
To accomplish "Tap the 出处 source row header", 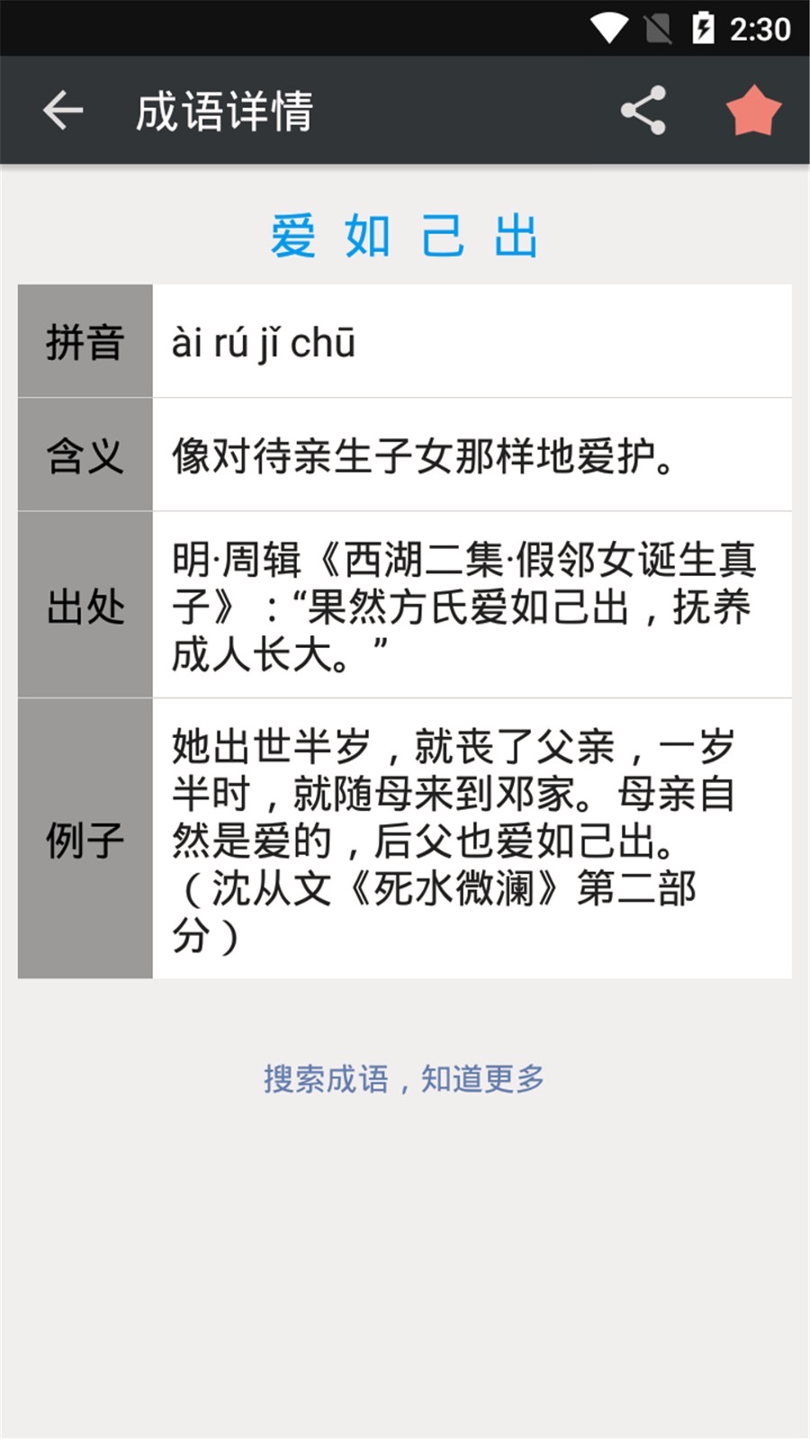I will (x=84, y=605).
